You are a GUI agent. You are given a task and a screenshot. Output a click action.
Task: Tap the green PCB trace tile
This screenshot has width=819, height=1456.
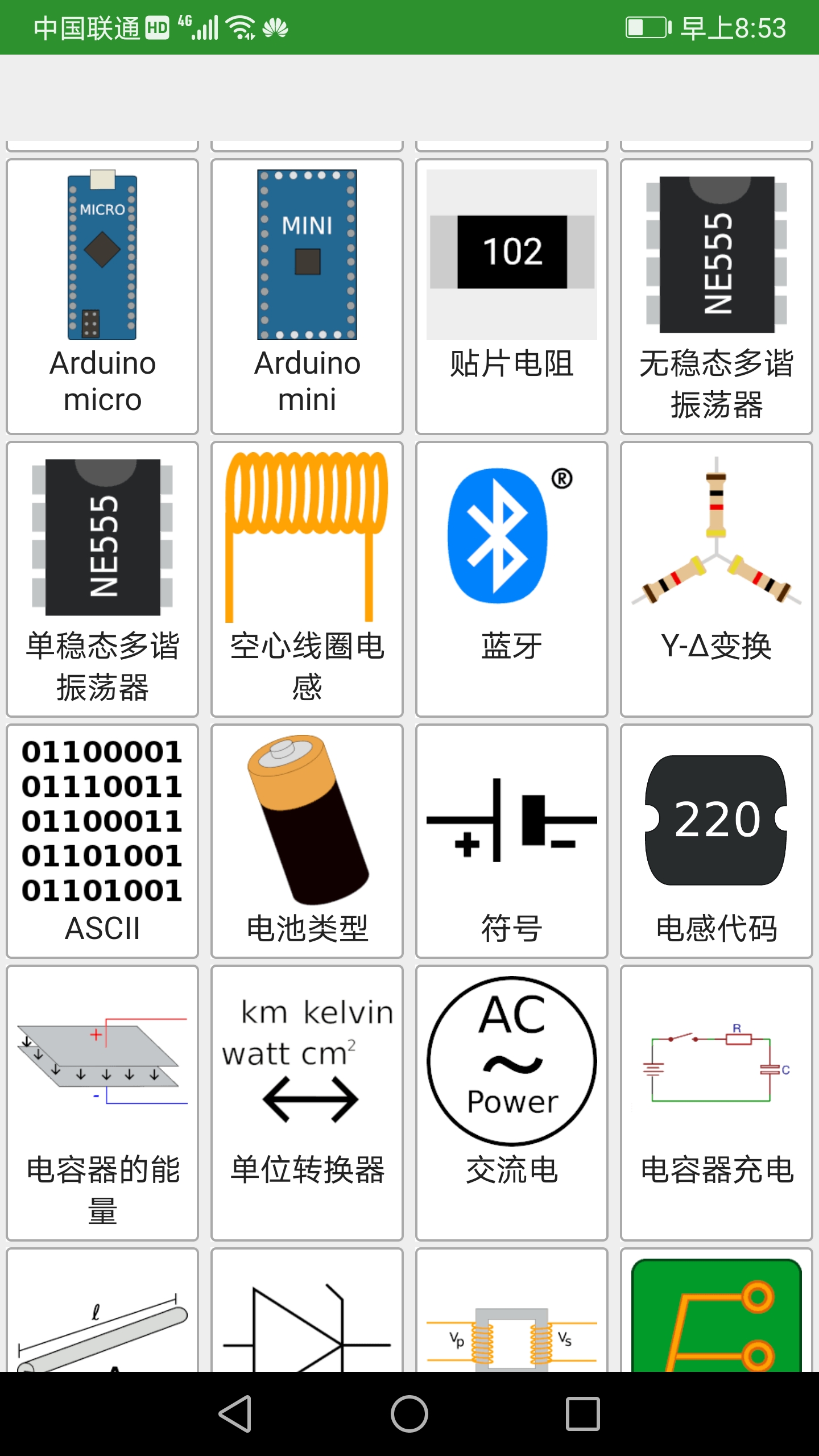tap(717, 1310)
